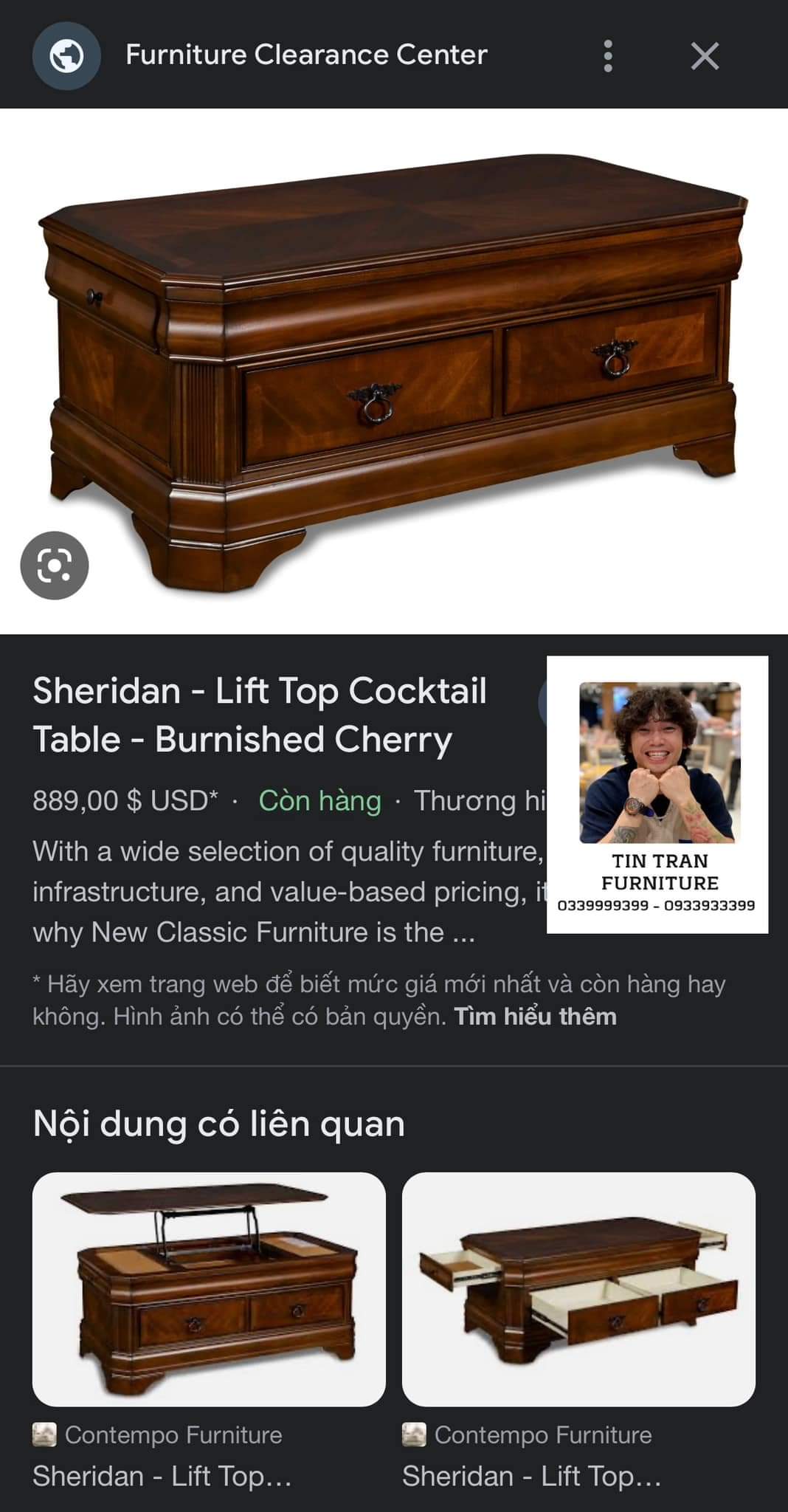Open the three-dot overflow menu
Screen dimensions: 788x1512
tap(608, 56)
